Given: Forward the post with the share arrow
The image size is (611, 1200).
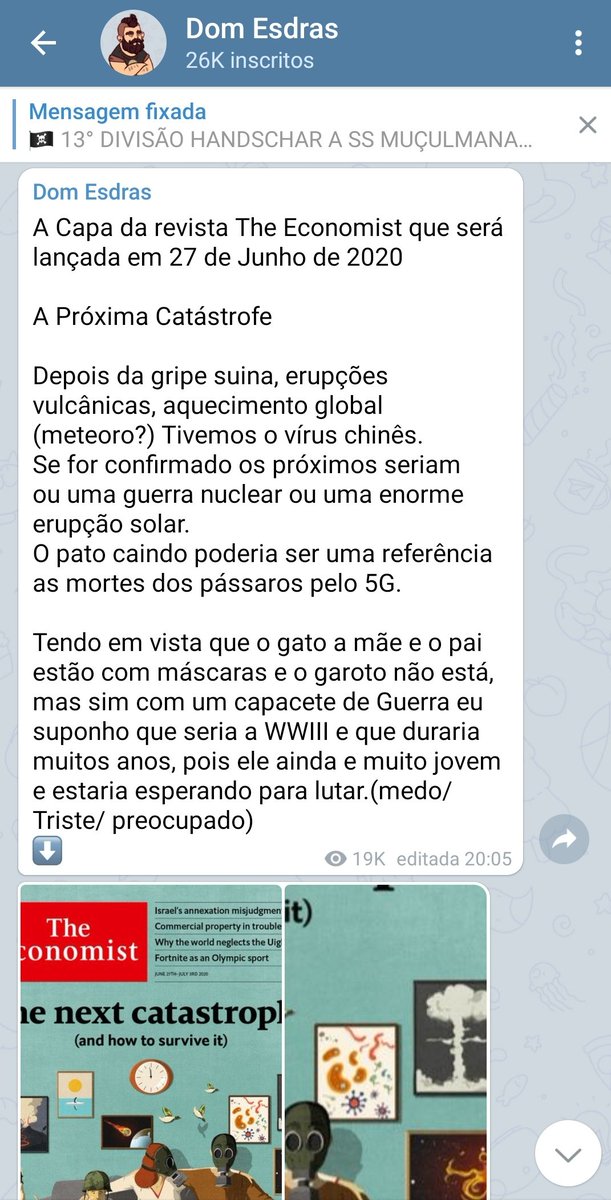Looking at the screenshot, I should click(564, 841).
